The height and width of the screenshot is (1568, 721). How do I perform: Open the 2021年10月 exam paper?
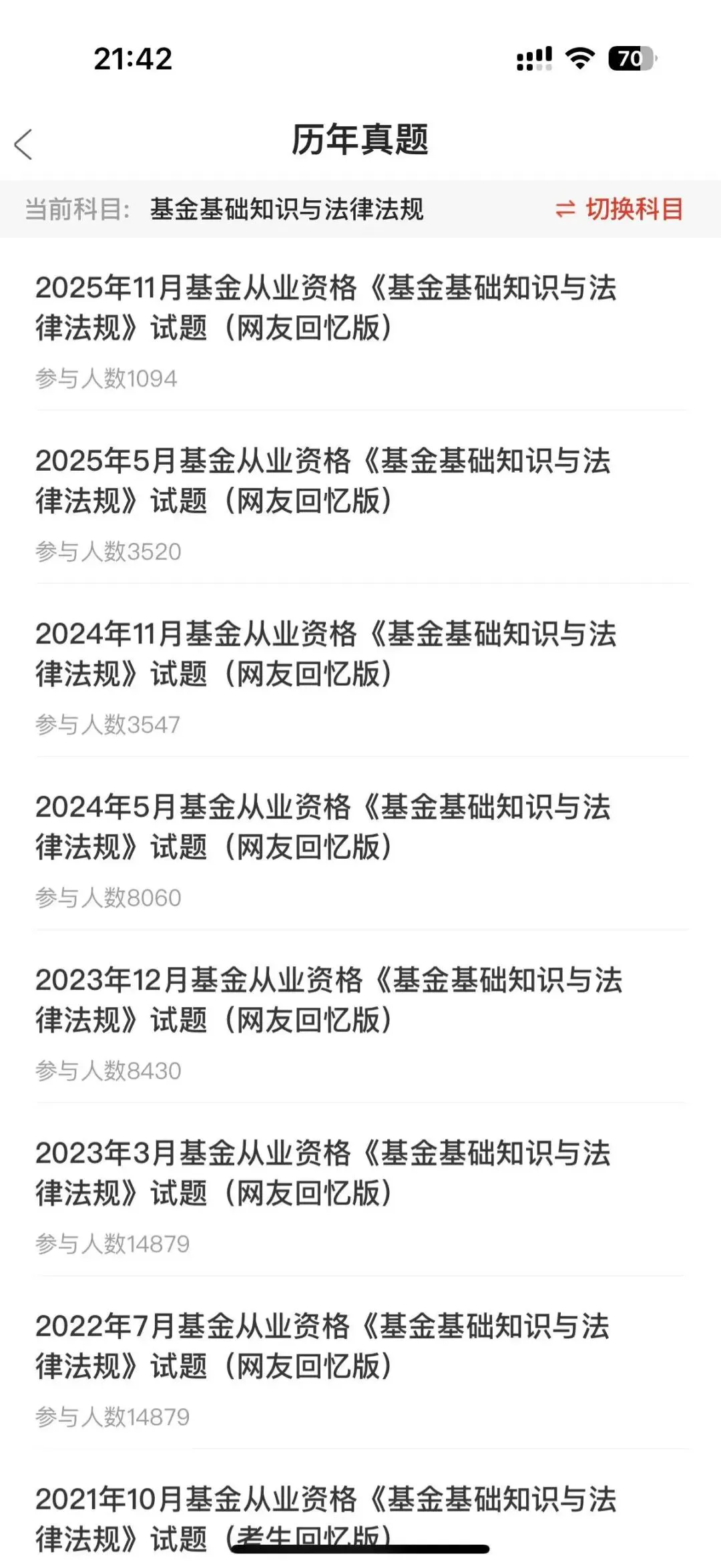[326, 1511]
